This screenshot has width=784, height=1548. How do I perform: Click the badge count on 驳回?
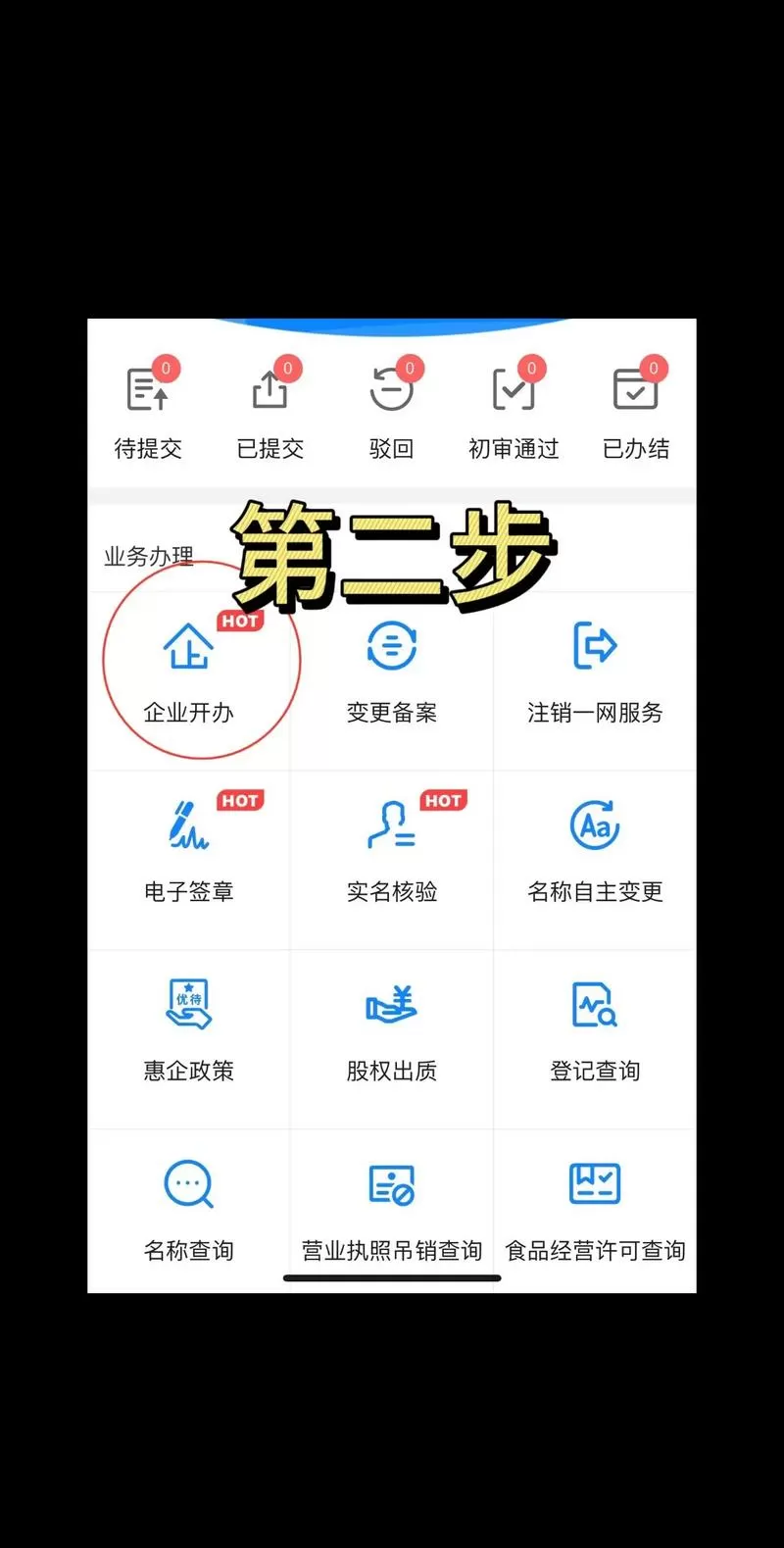click(410, 370)
